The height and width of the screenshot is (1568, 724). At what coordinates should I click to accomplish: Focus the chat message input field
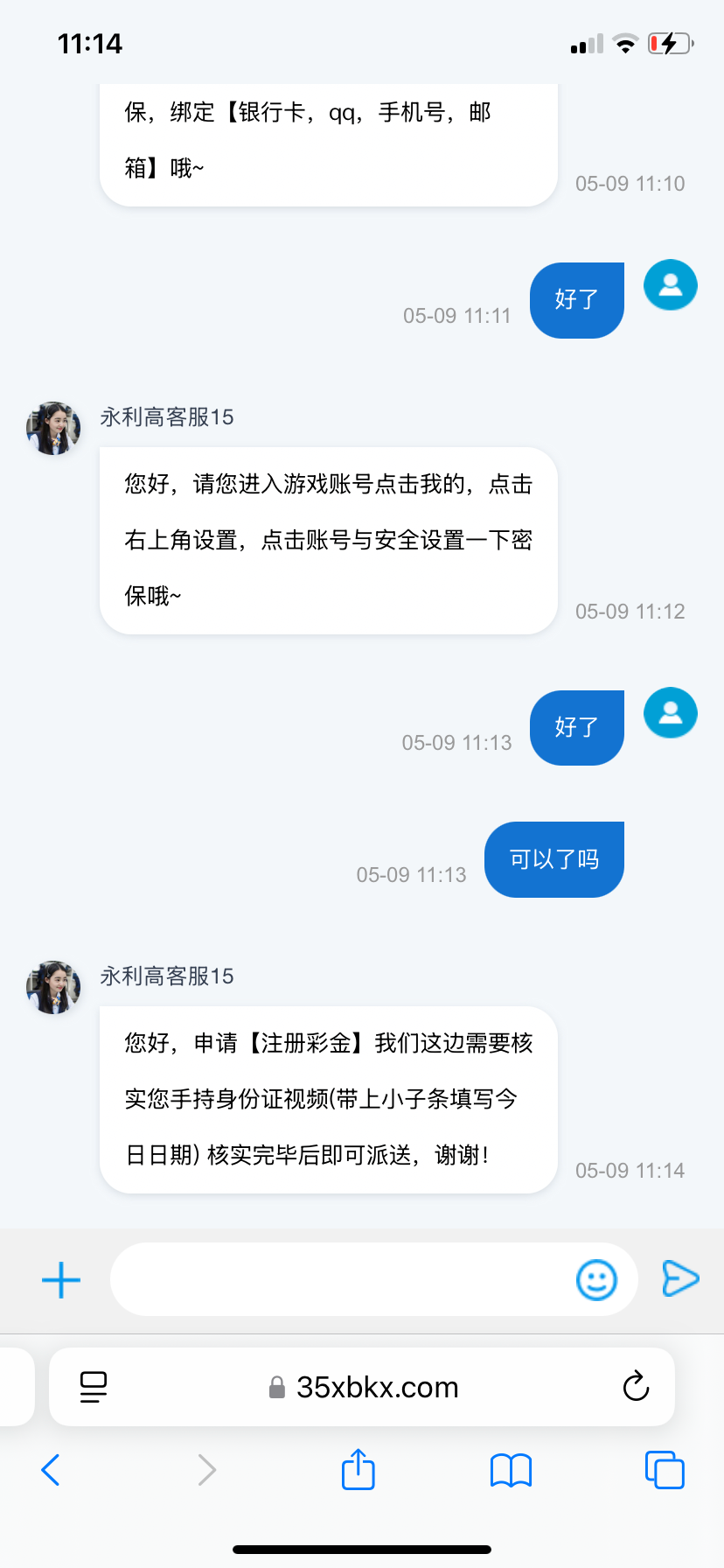[341, 1280]
